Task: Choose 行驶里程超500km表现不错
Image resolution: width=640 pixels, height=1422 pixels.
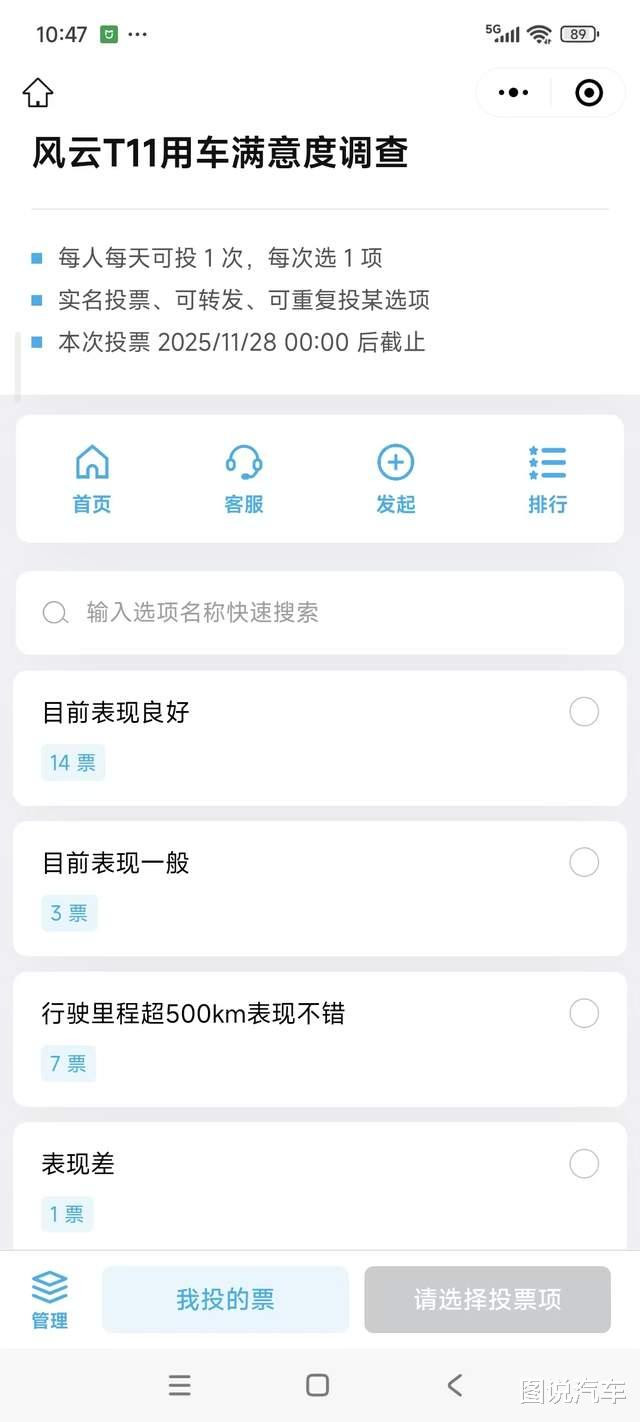Action: (x=584, y=1013)
